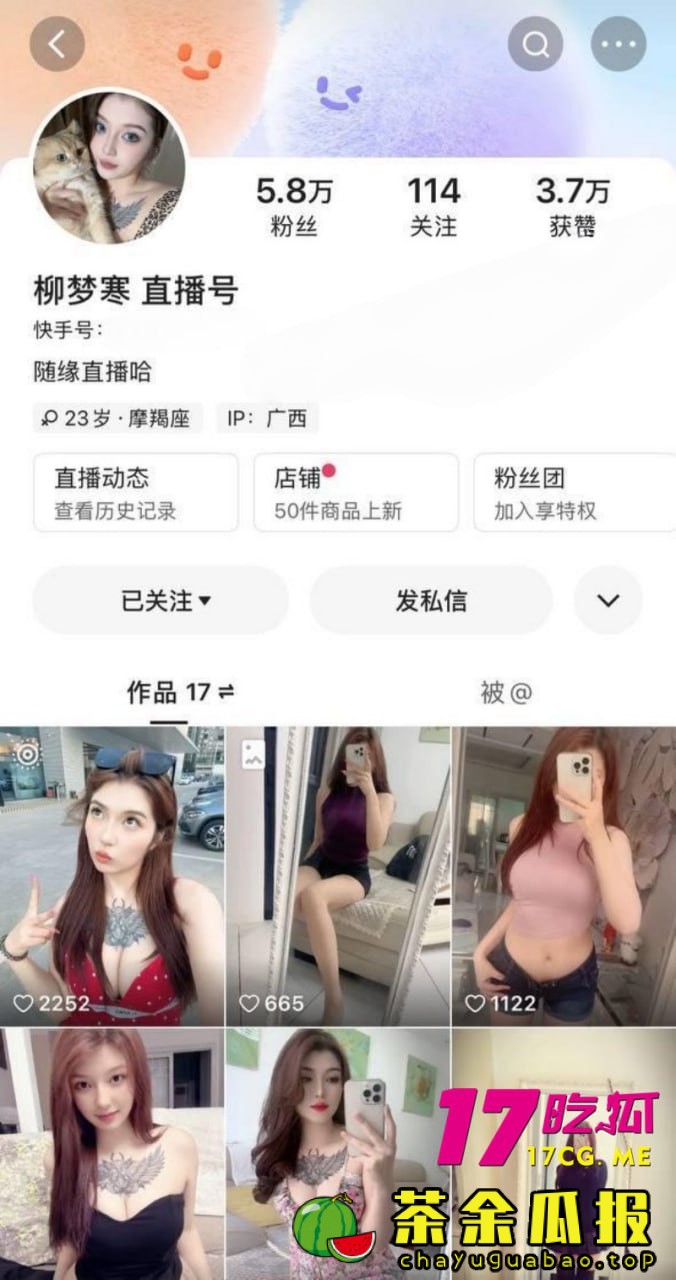This screenshot has width=676, height=1280.
Task: Open the profile avatar picture
Action: (x=110, y=166)
